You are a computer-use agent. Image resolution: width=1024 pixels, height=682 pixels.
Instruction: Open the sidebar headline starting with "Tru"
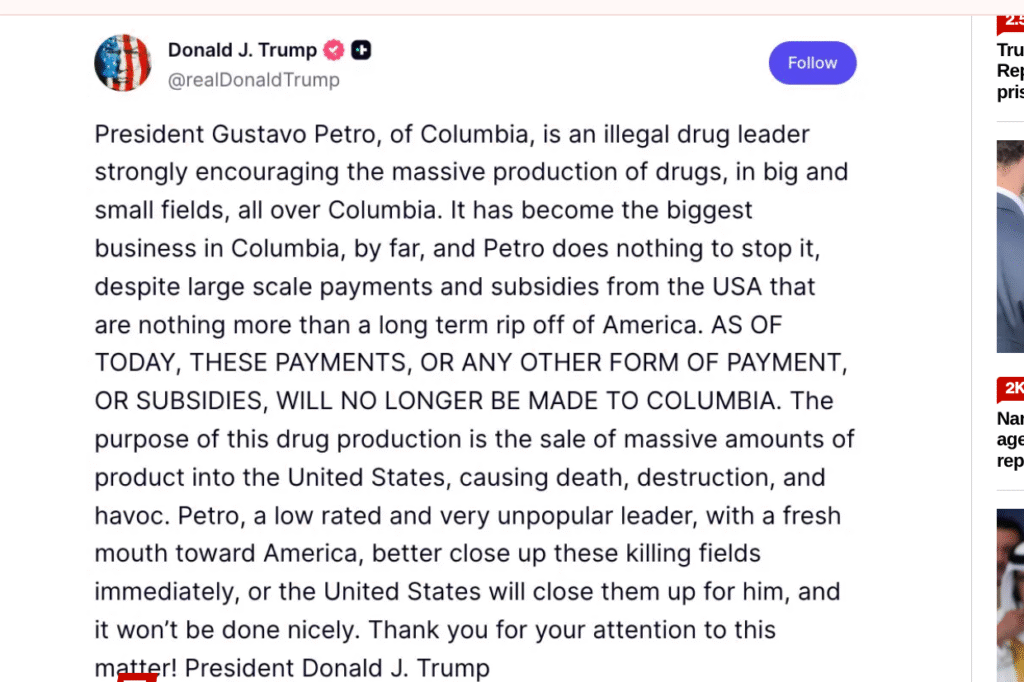click(x=1010, y=71)
